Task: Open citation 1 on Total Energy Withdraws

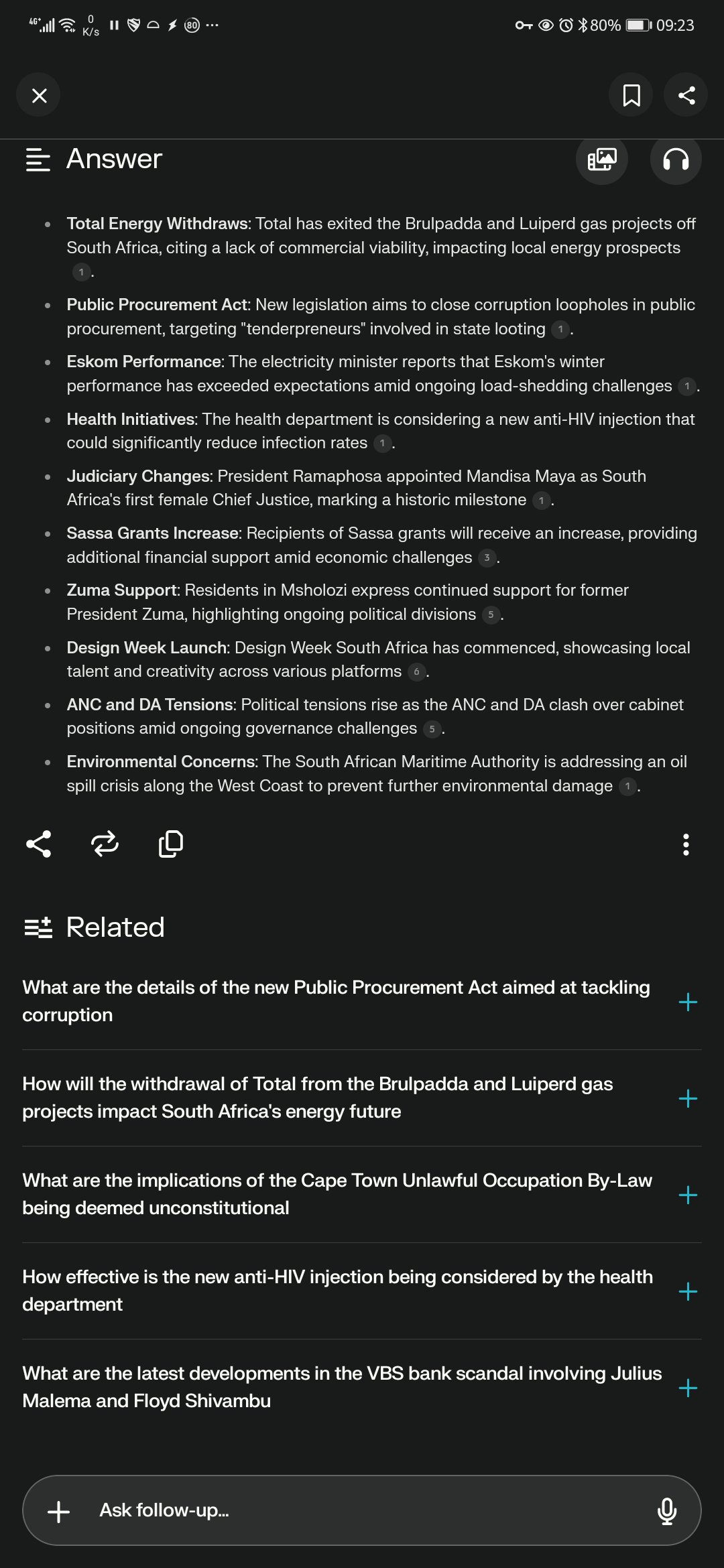Action: click(81, 272)
